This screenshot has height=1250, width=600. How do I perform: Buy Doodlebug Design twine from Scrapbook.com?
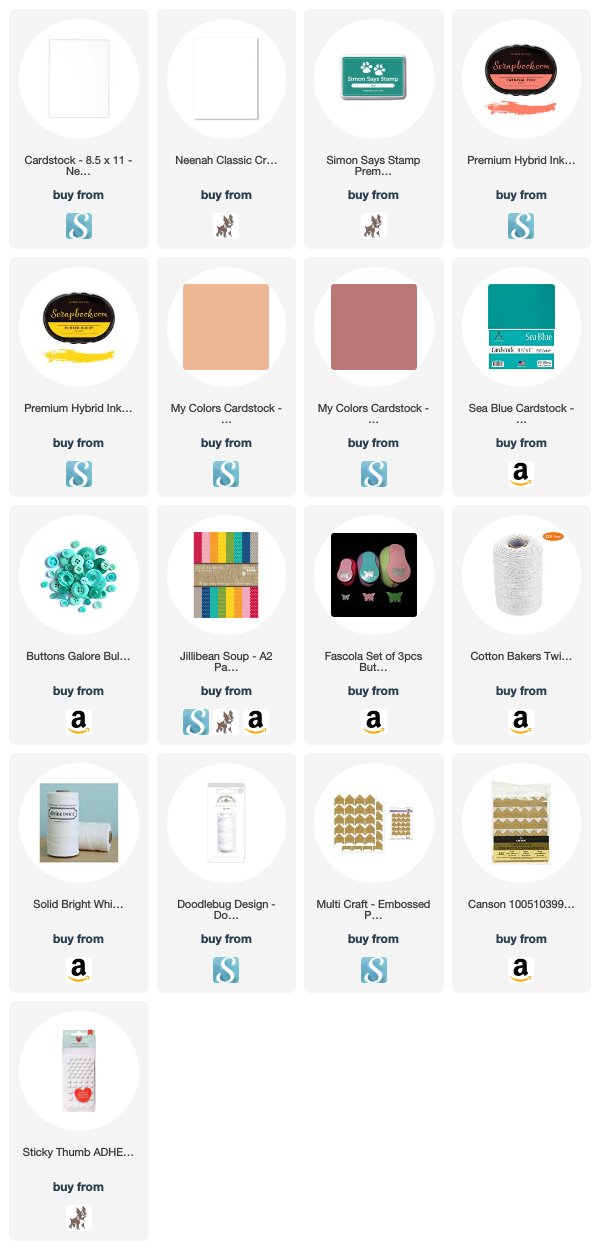coord(226,970)
